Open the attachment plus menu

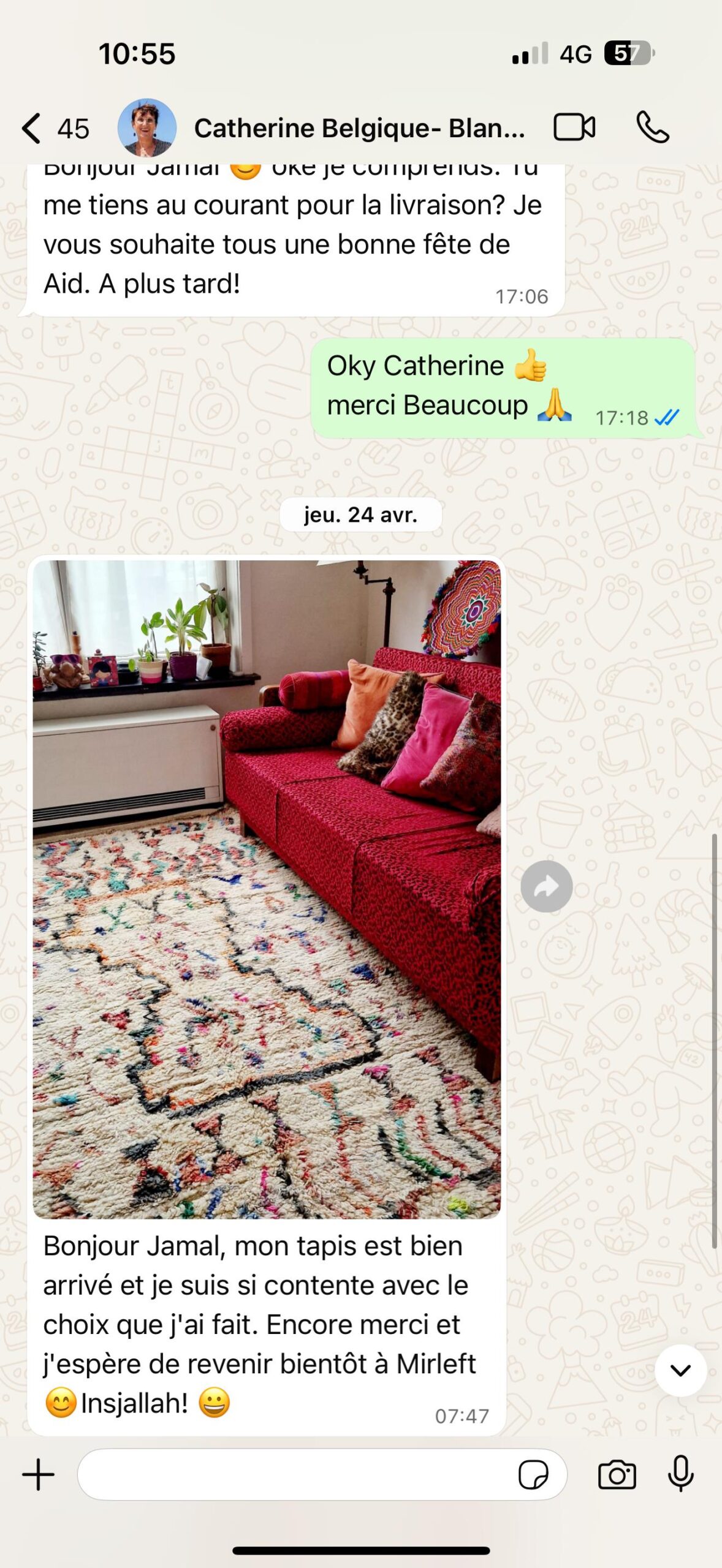38,1474
